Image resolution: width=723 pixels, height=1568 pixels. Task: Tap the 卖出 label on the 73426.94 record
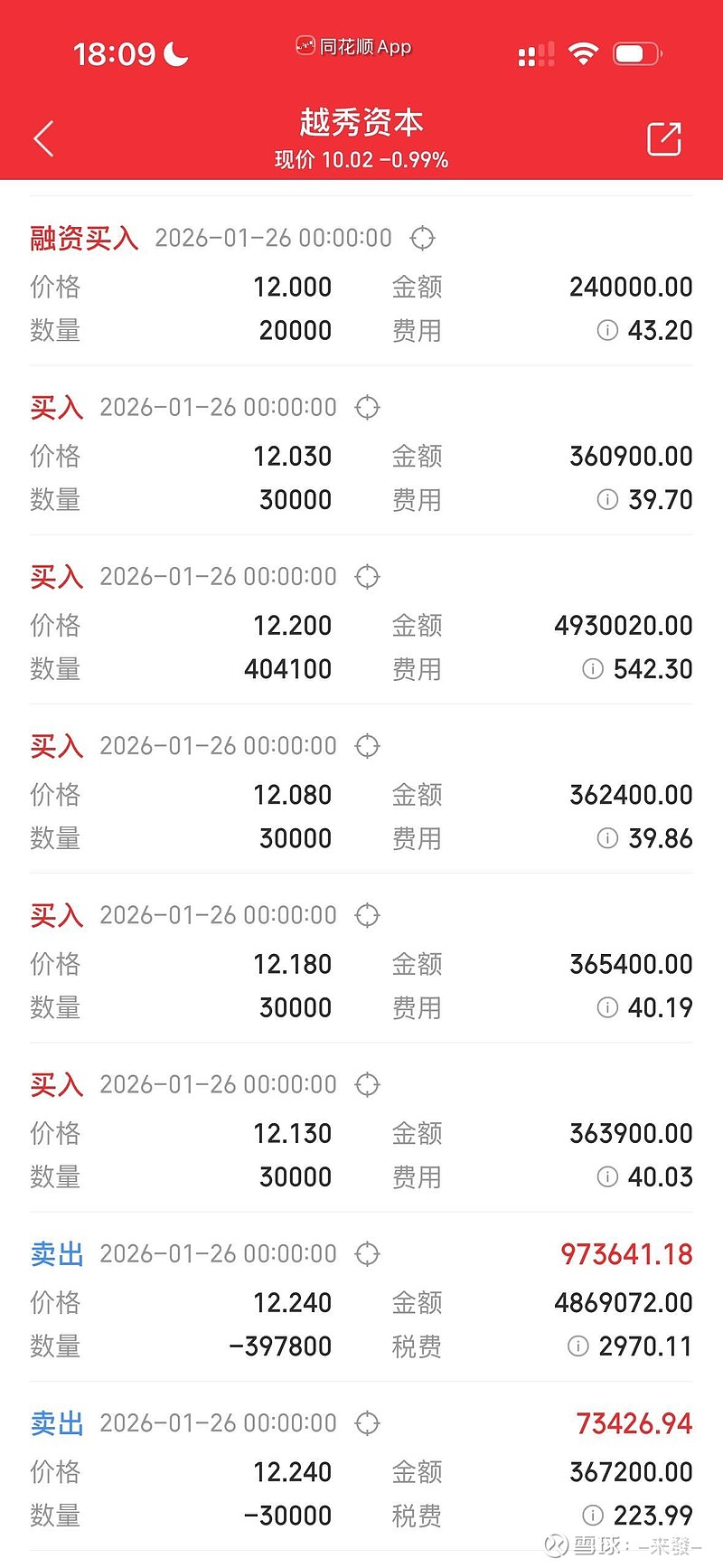point(55,1422)
